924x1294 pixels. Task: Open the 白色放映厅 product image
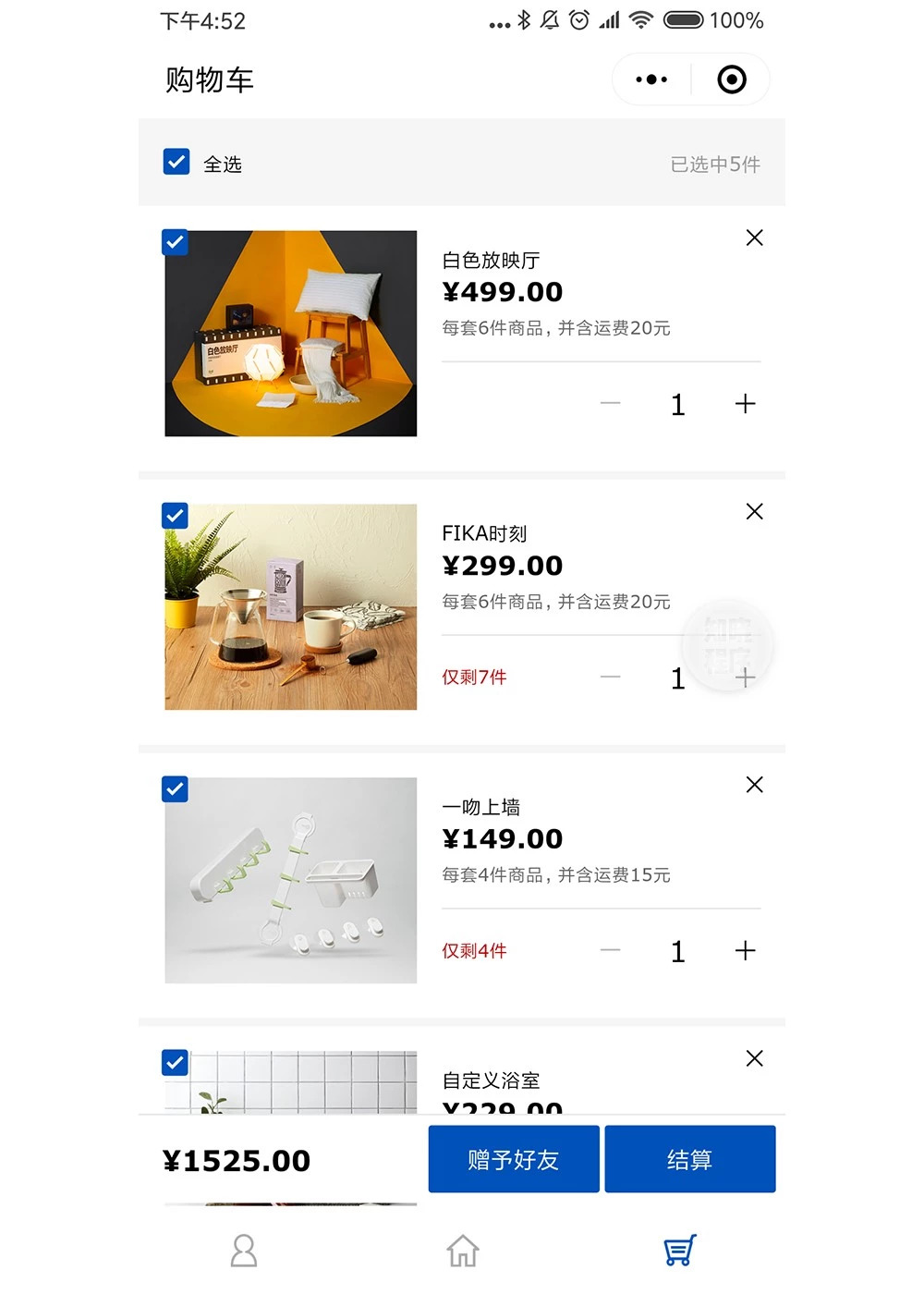[291, 333]
